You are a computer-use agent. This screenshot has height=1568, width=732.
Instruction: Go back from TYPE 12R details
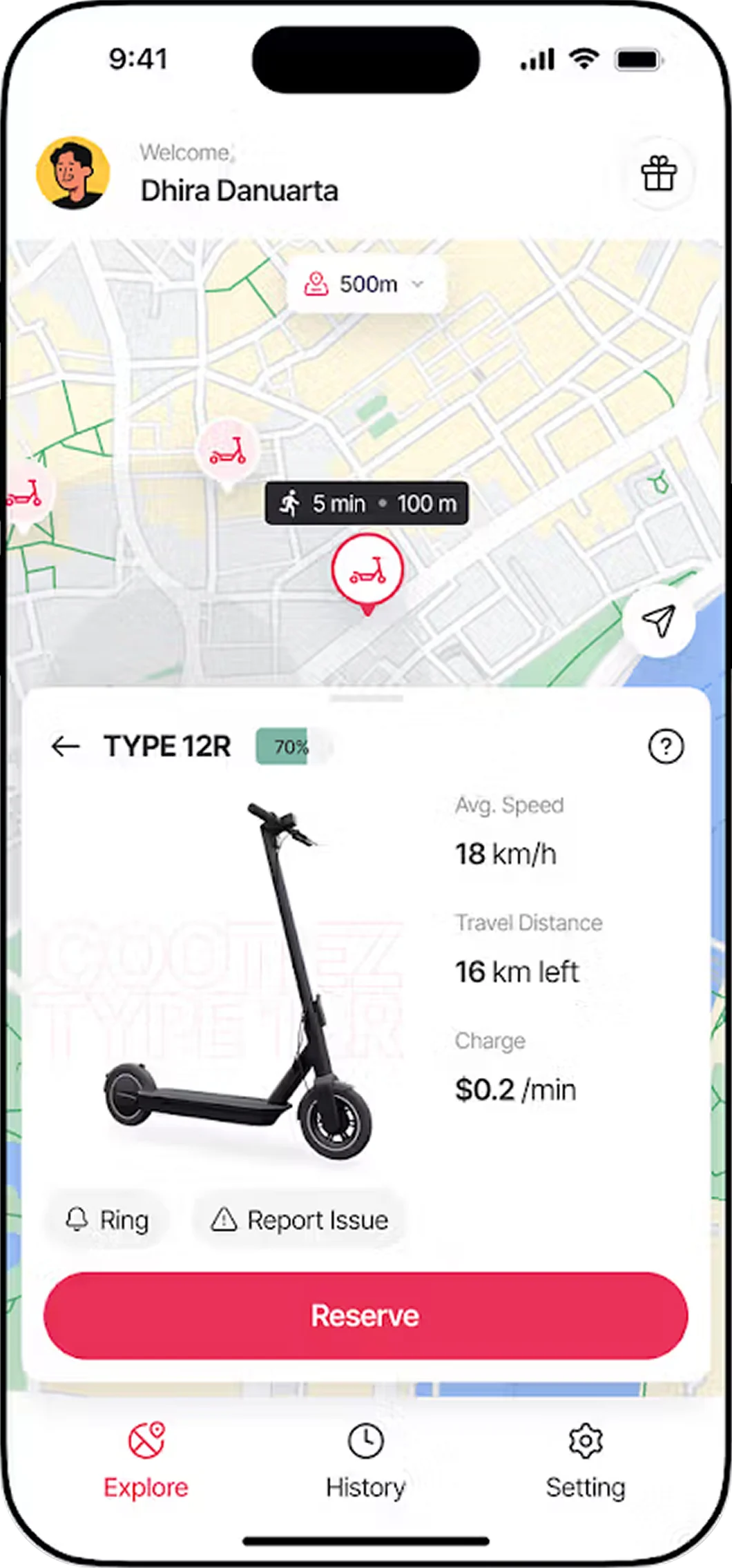click(x=66, y=746)
